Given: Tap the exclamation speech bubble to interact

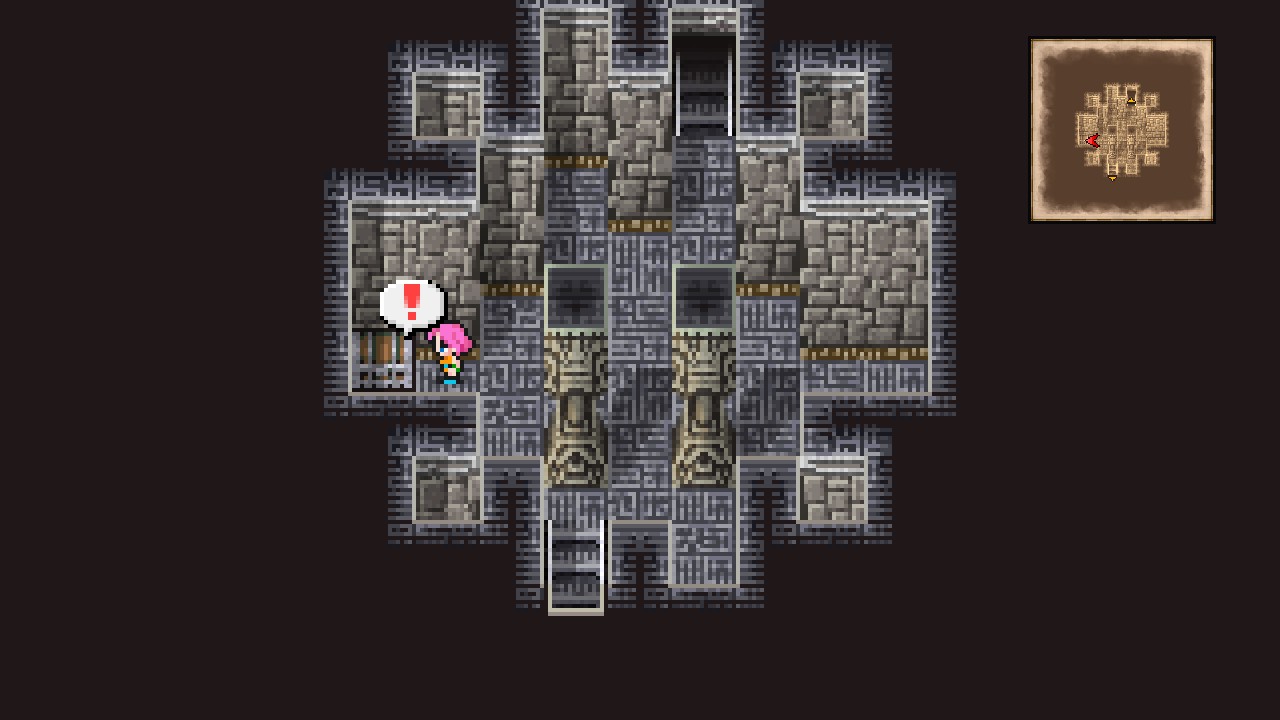Looking at the screenshot, I should (x=411, y=303).
